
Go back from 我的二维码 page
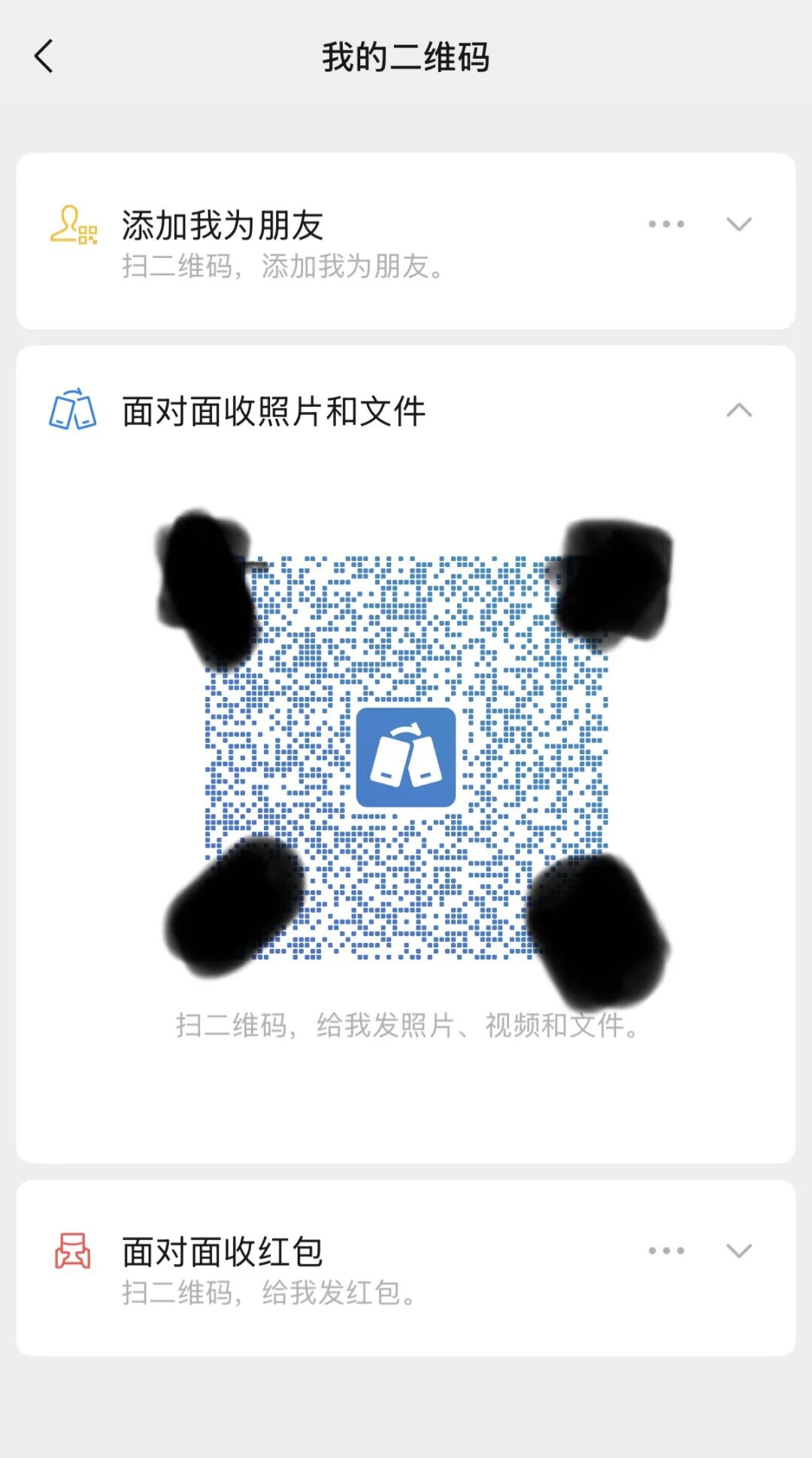44,56
